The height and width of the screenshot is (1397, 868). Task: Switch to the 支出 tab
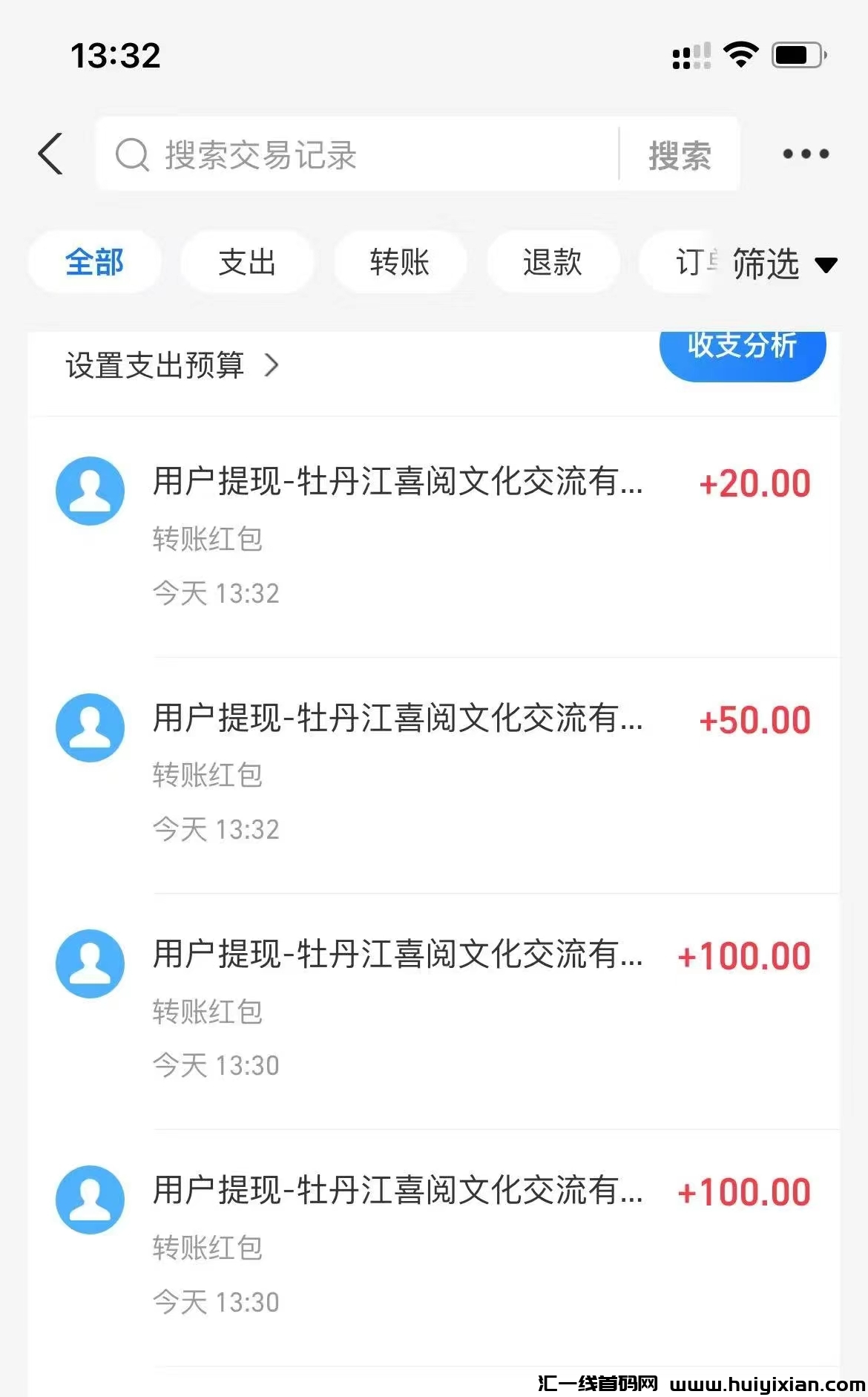[247, 262]
